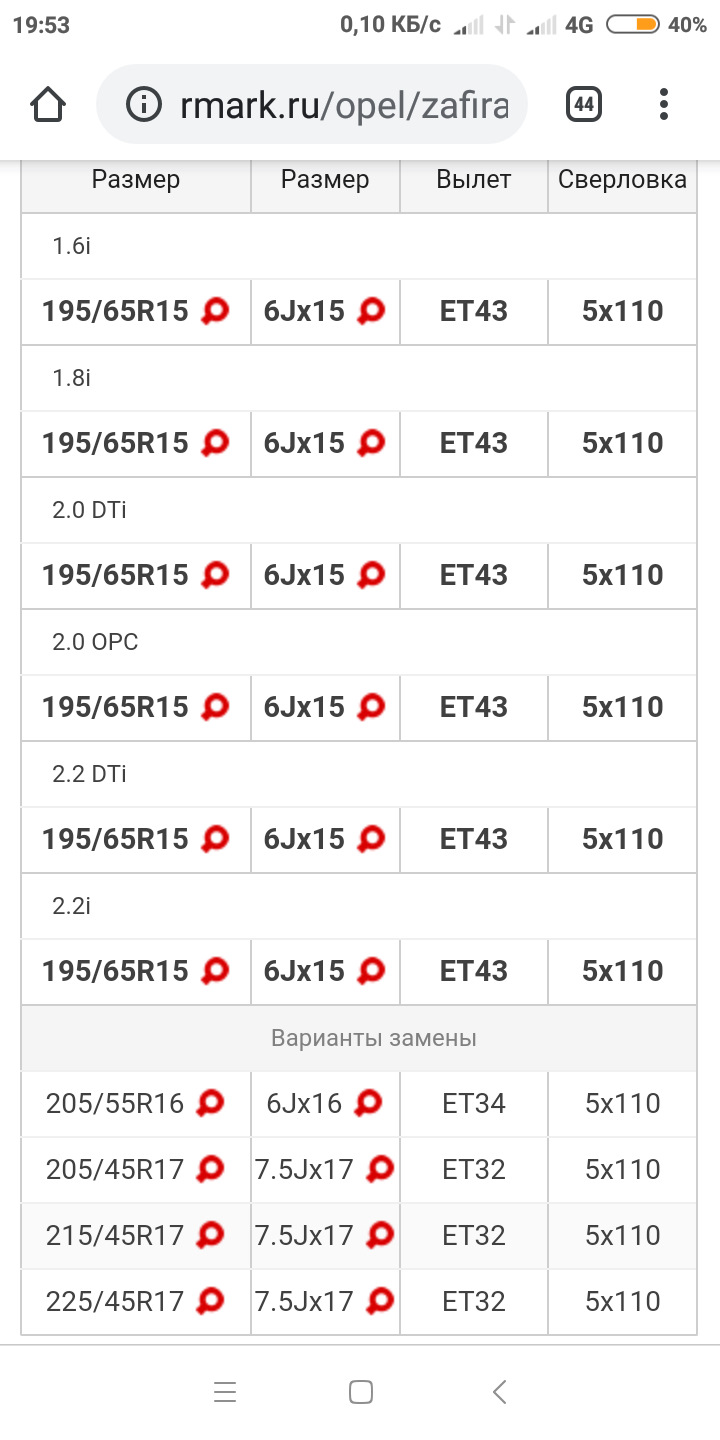Tap the red search icon beside 215/45R17
The image size is (720, 1440).
pos(210,1235)
